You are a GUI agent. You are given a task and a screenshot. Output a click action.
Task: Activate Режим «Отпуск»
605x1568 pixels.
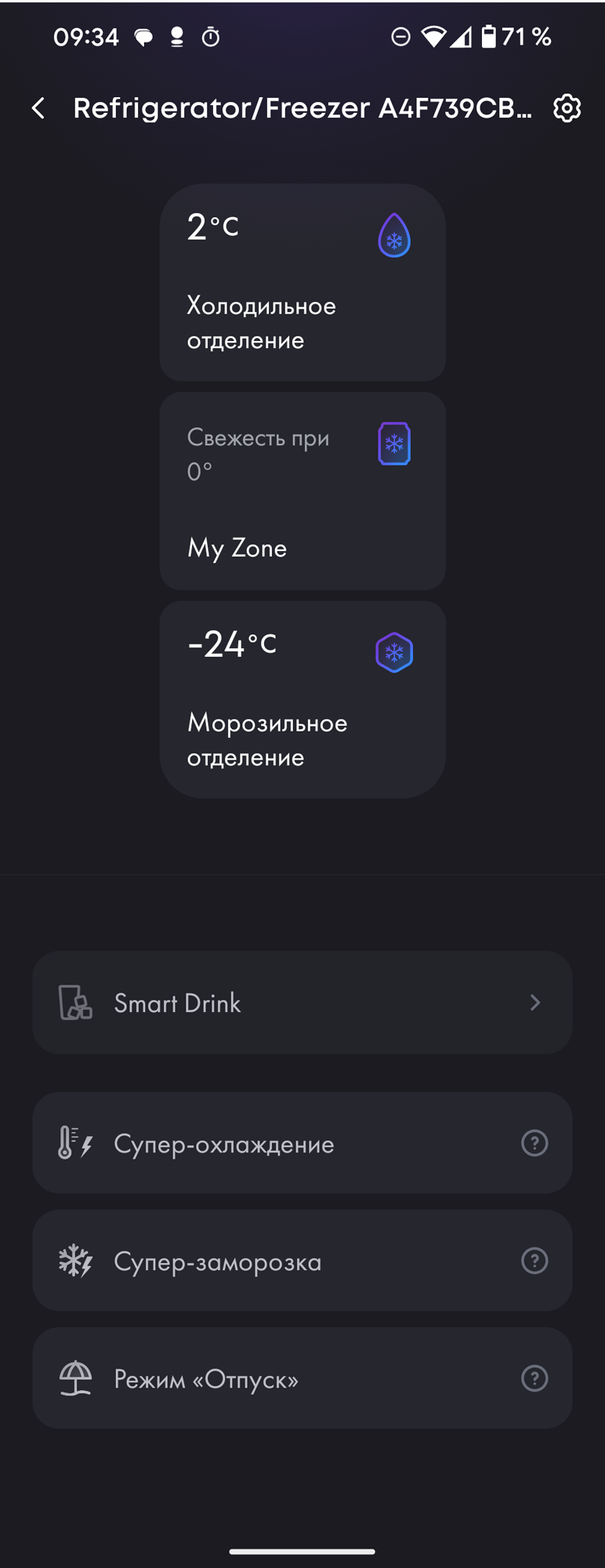pos(266,1378)
